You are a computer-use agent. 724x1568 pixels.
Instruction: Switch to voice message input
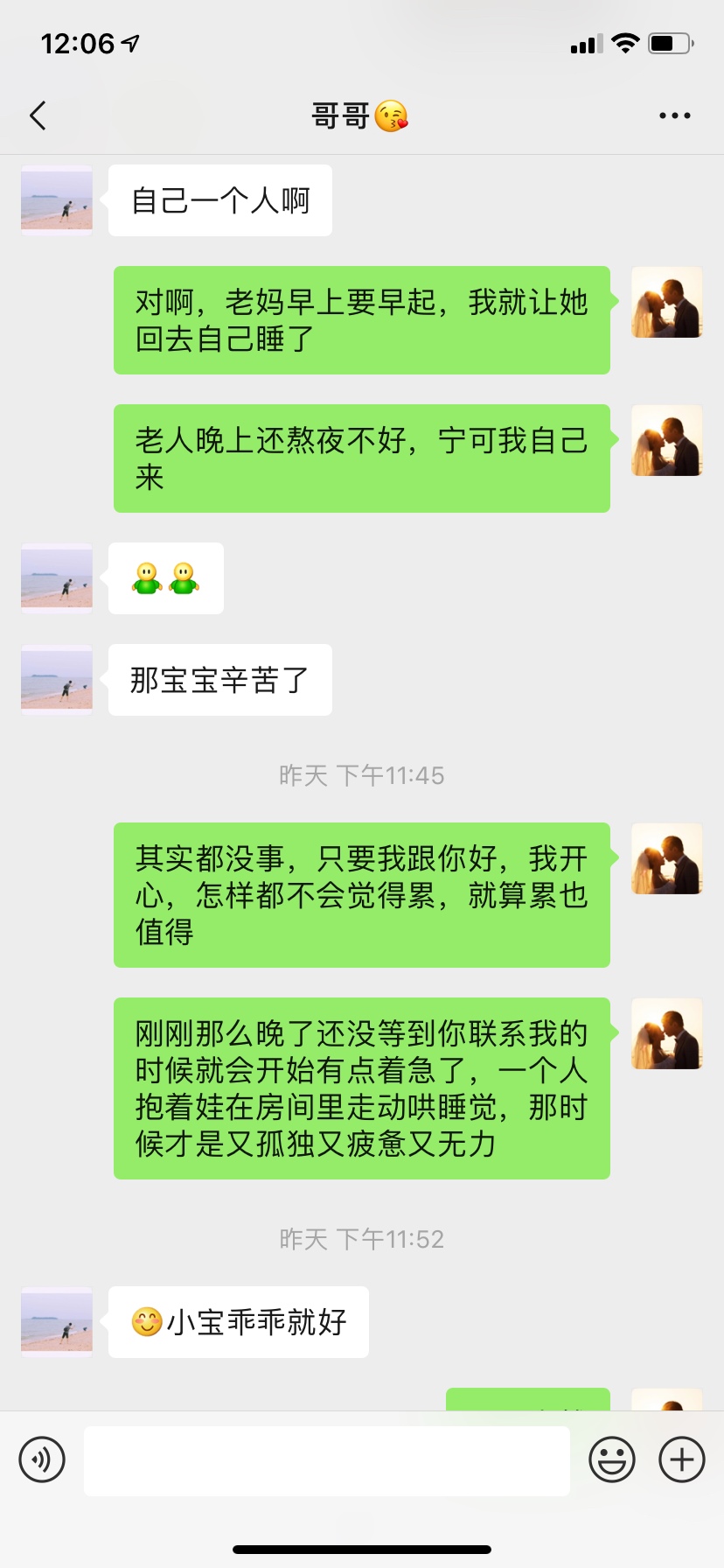click(x=42, y=1459)
